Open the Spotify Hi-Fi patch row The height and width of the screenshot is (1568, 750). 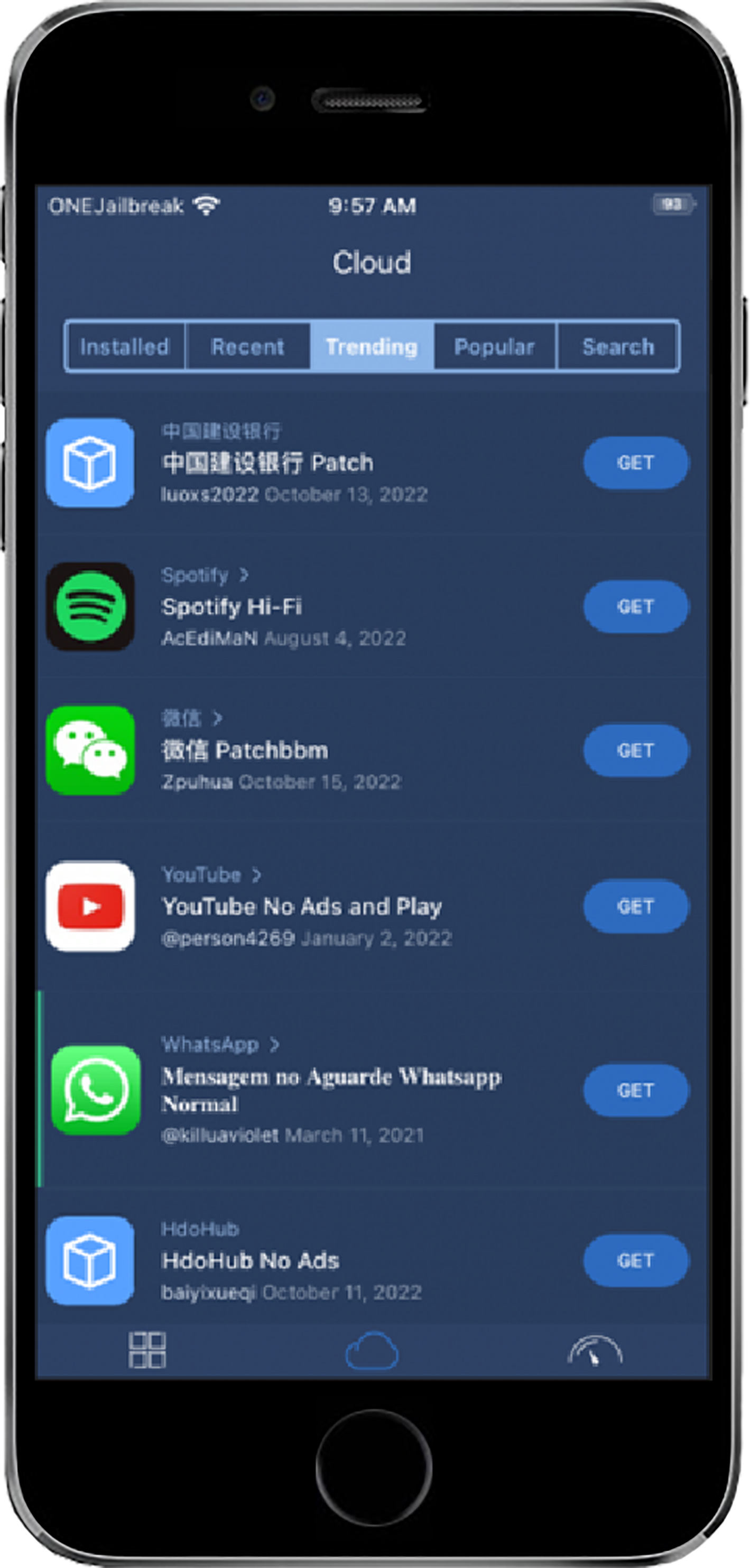coord(304,606)
